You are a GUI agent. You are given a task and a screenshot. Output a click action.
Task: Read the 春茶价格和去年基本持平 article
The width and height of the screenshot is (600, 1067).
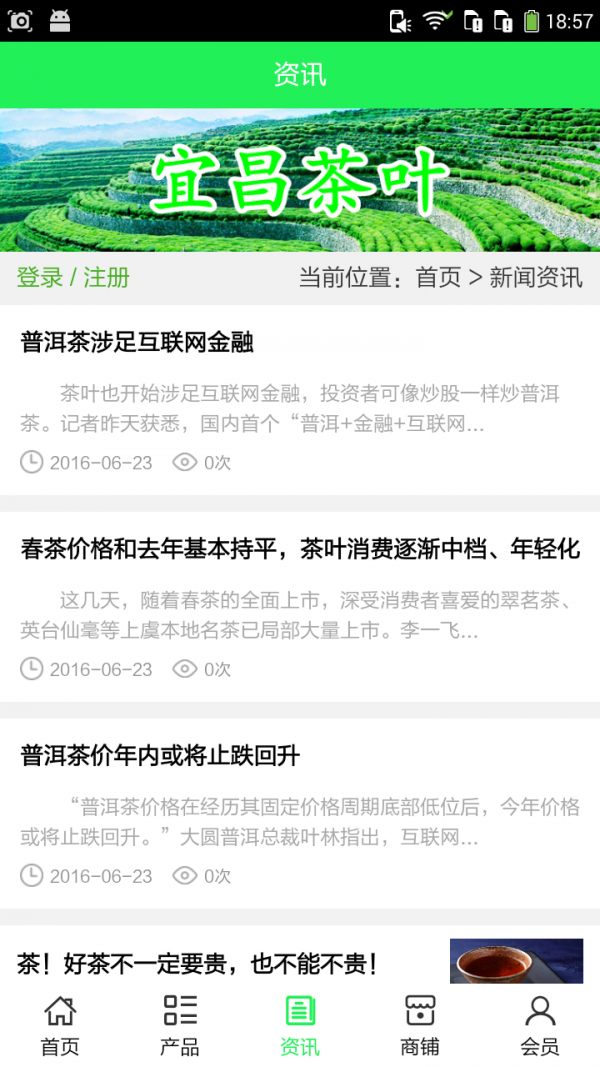point(300,549)
